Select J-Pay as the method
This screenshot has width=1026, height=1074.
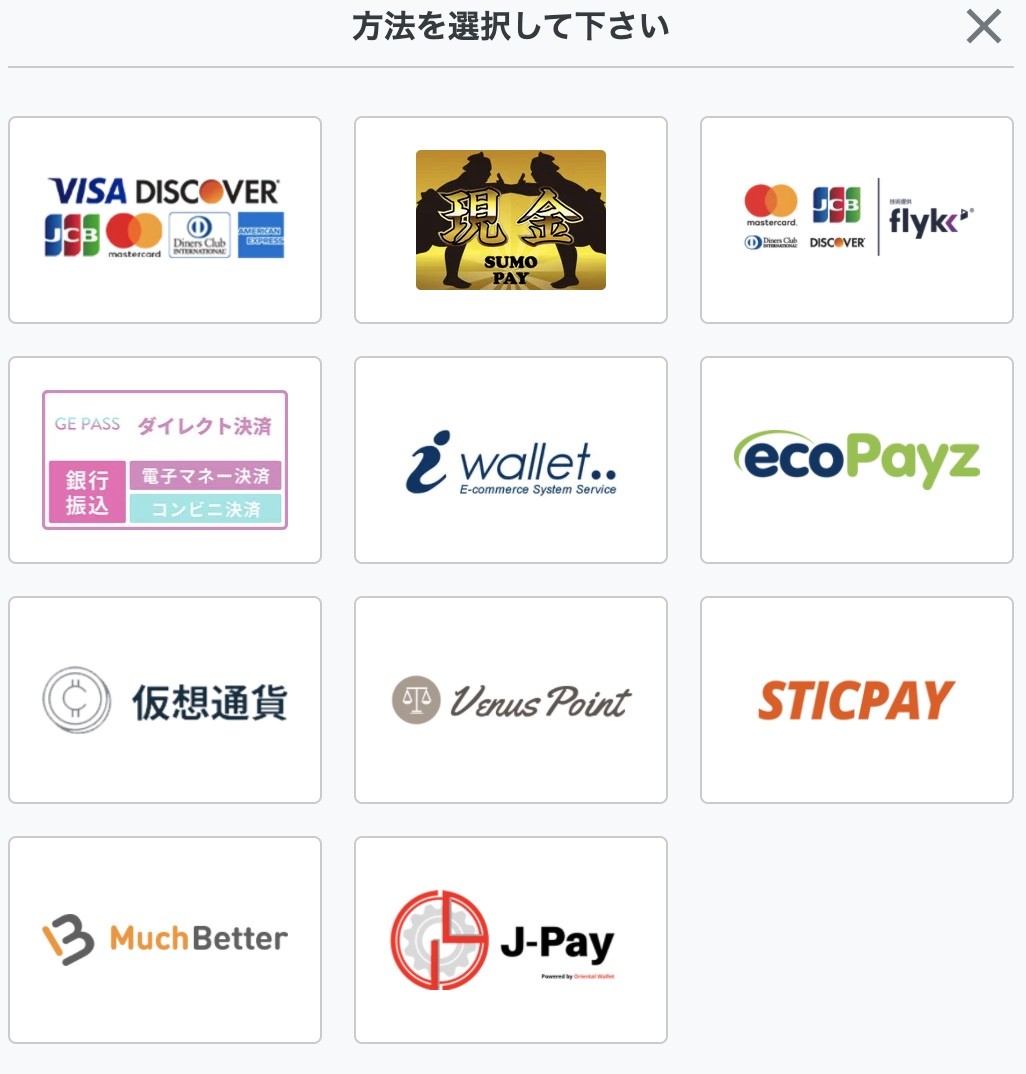pos(511,940)
